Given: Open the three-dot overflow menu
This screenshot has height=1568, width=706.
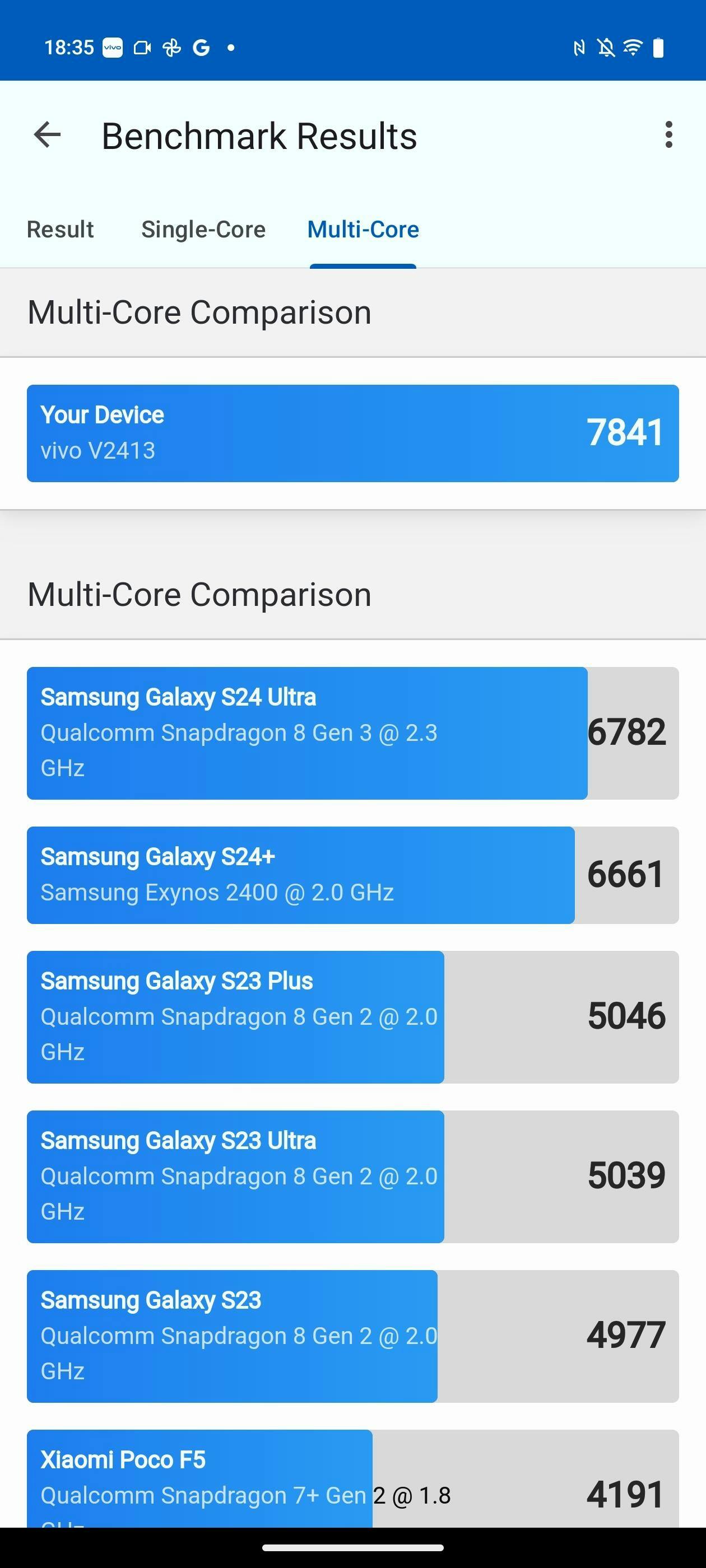Looking at the screenshot, I should (x=669, y=134).
